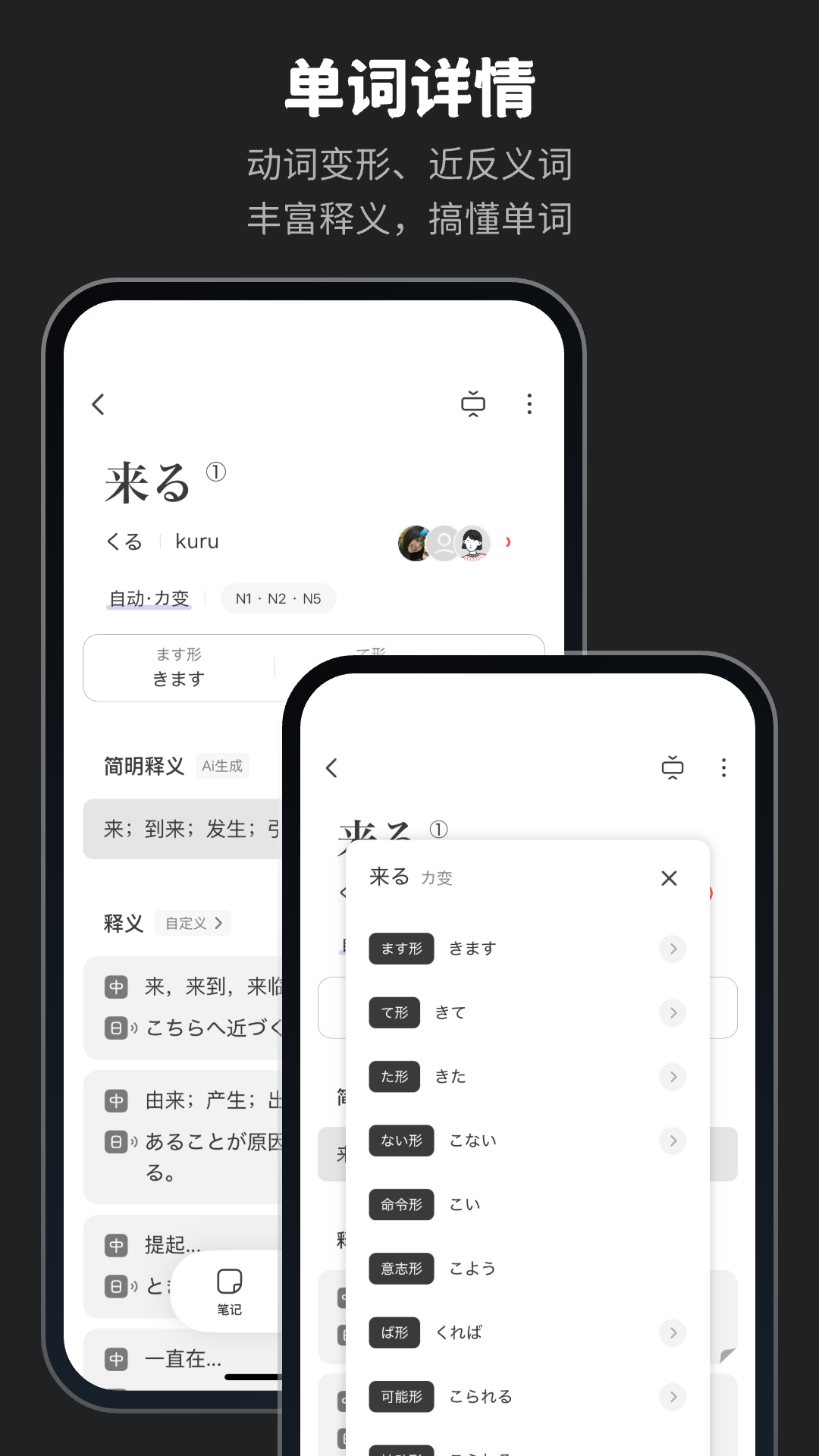The image size is (819, 1456).
Task: Tap the 中 Chinese definition icon next to 来，来到
Action: [x=115, y=987]
